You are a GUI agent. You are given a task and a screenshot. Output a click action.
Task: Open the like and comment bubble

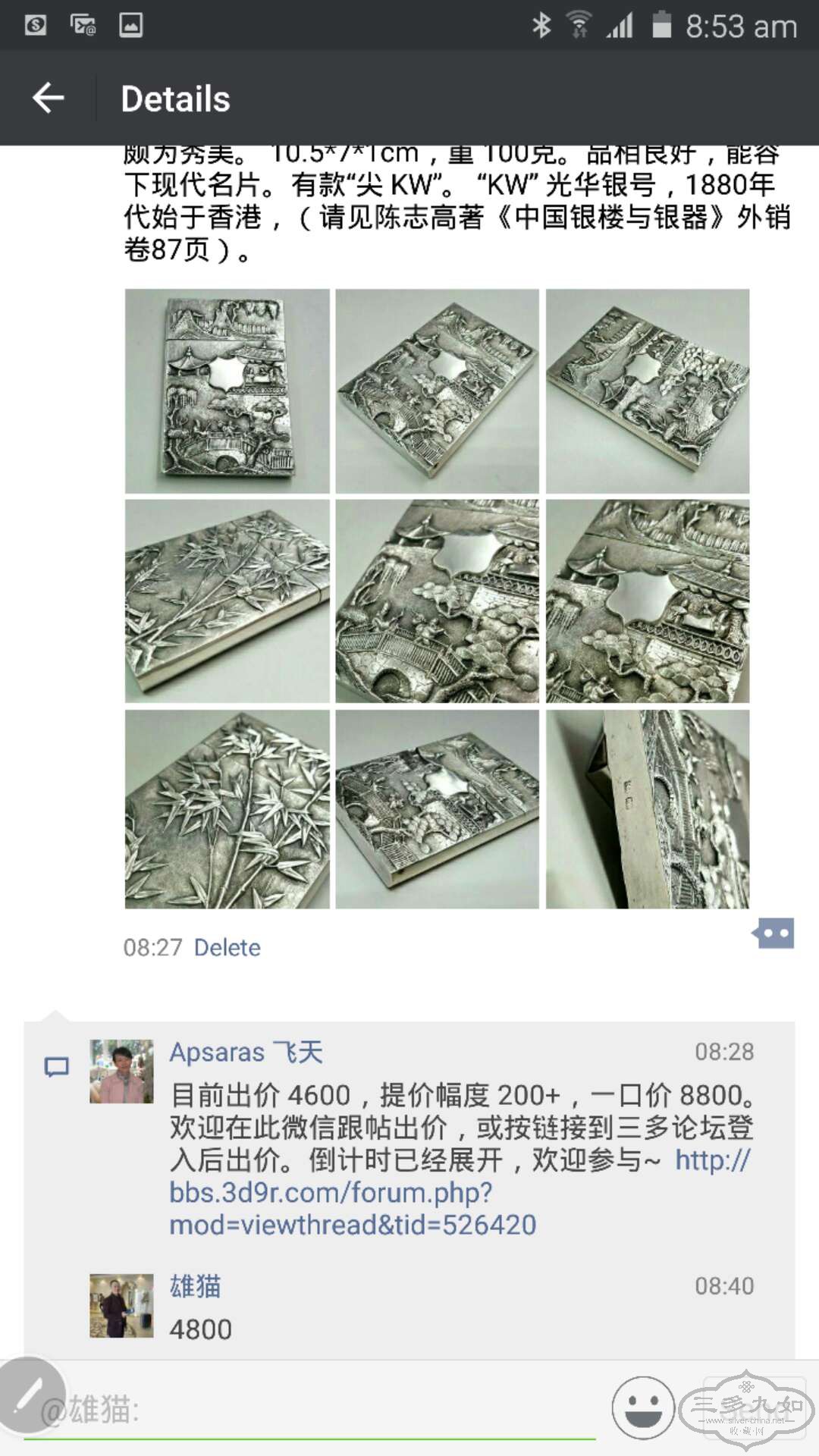point(773,933)
